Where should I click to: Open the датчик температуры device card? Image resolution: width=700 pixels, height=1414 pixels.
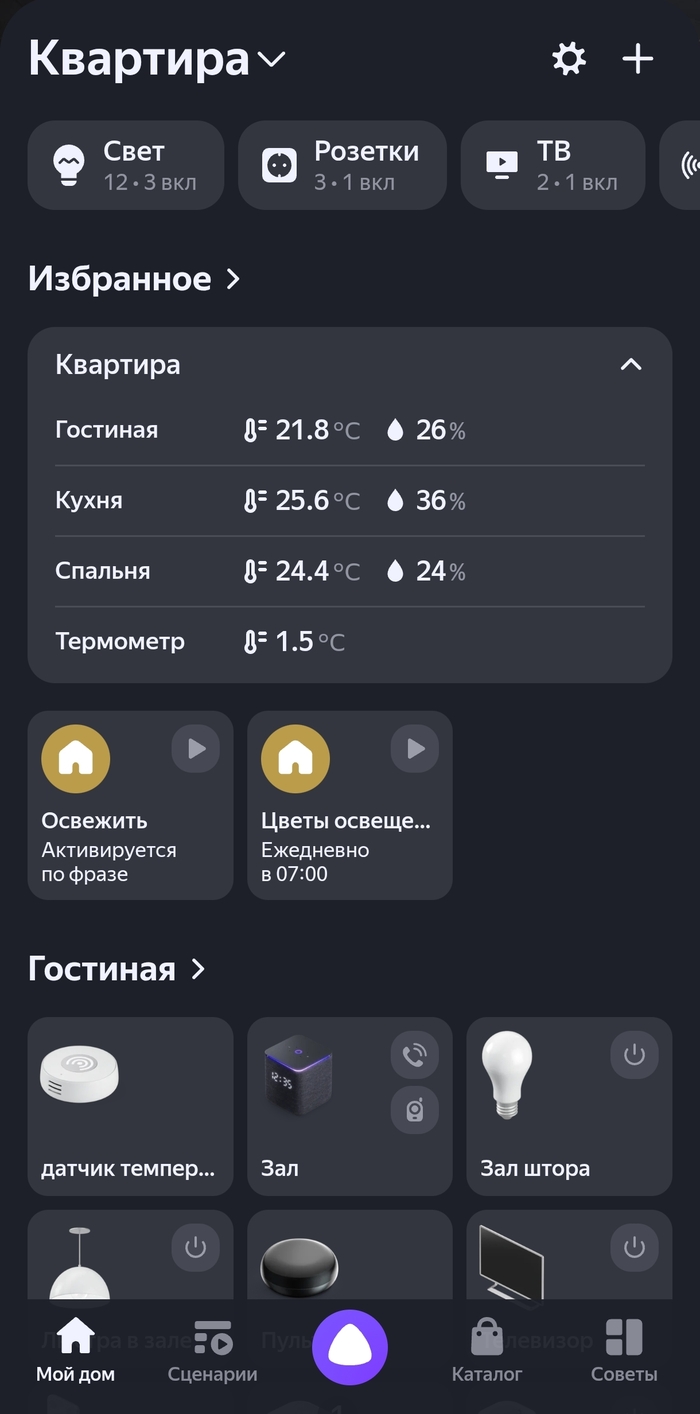coord(130,1106)
